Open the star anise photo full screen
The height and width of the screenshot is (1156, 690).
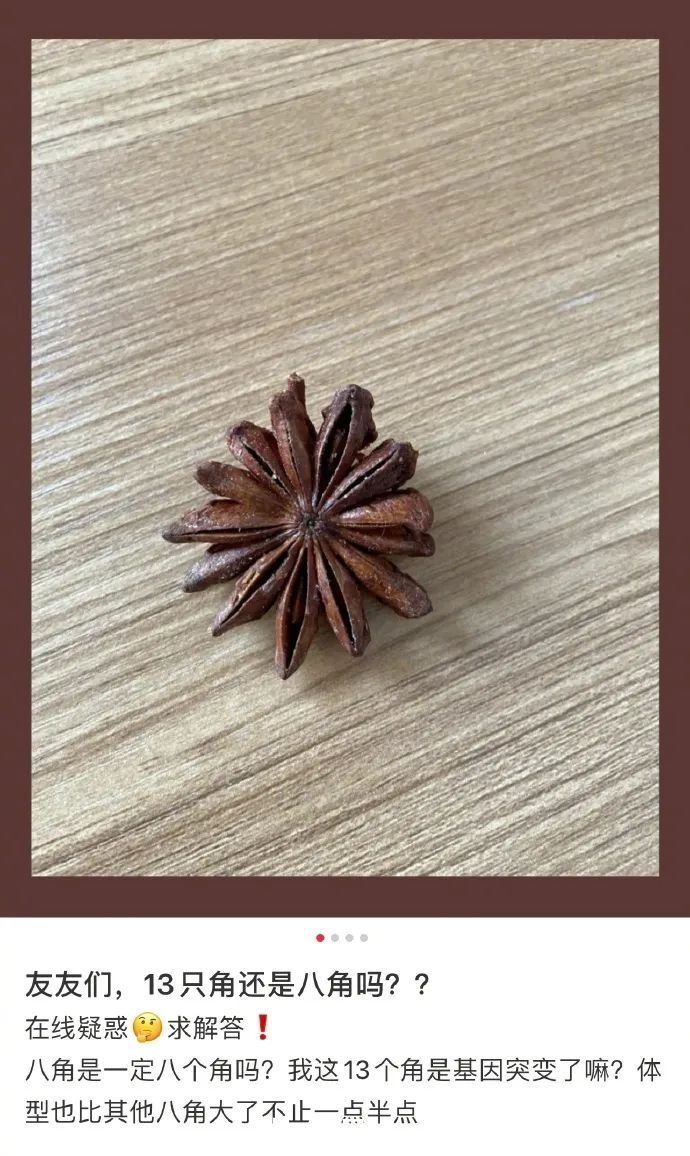345,457
